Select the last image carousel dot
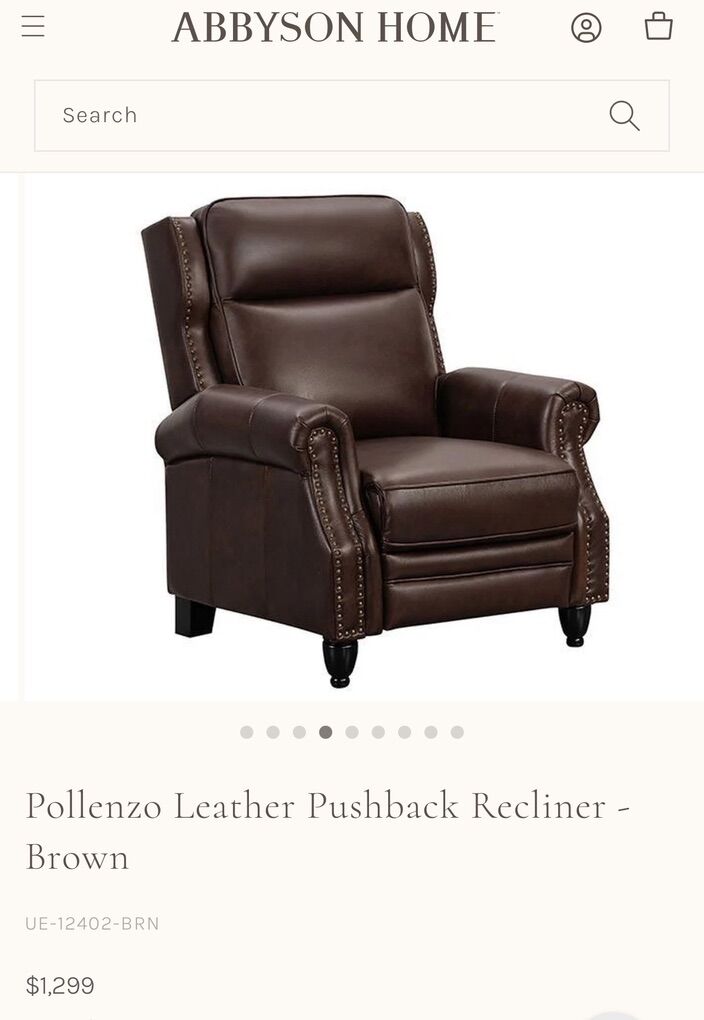The width and height of the screenshot is (704, 1020). tap(457, 732)
